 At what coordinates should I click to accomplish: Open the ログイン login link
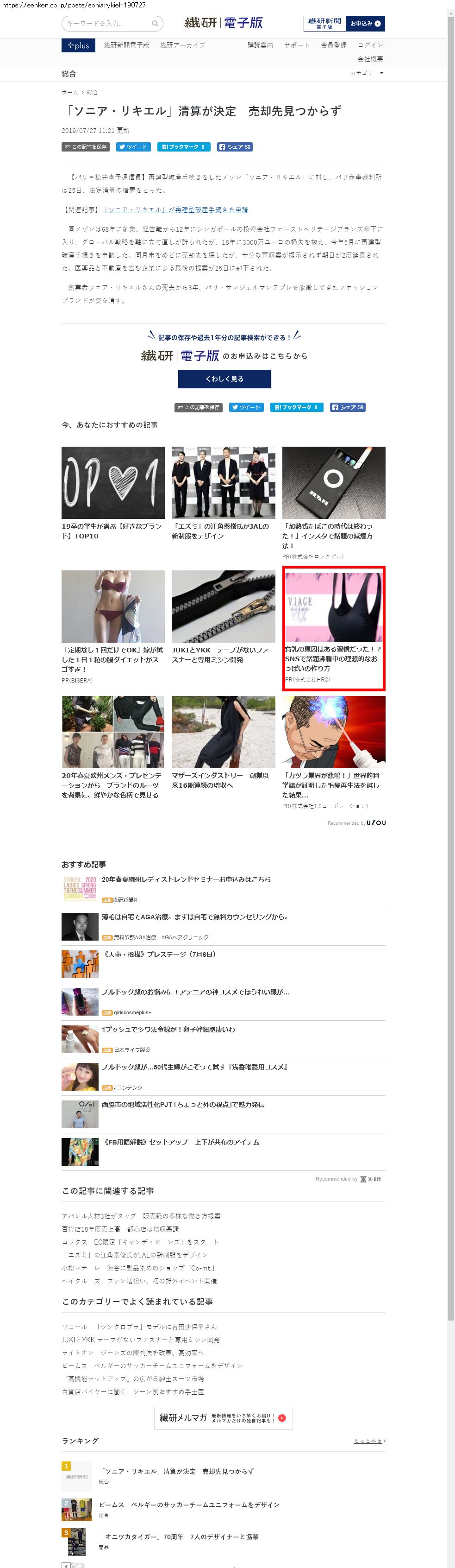370,46
